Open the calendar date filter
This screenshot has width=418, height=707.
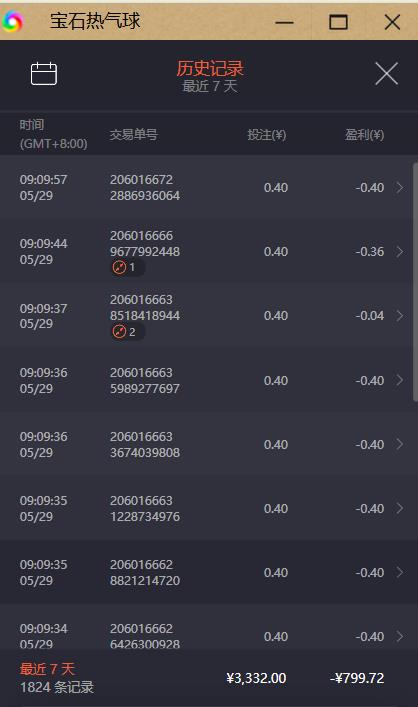click(44, 73)
